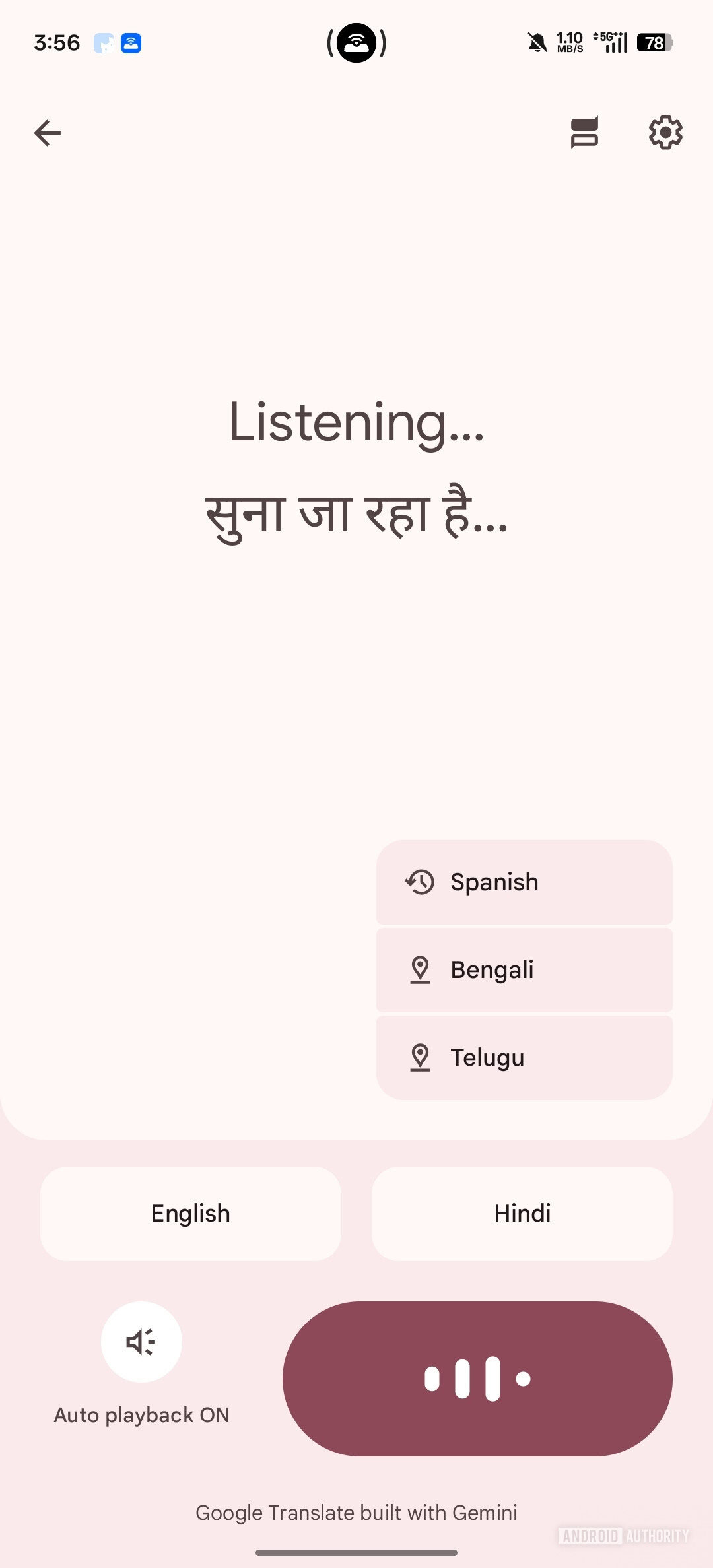Switch conversation layout view icon
The width and height of the screenshot is (713, 1568).
click(x=584, y=133)
